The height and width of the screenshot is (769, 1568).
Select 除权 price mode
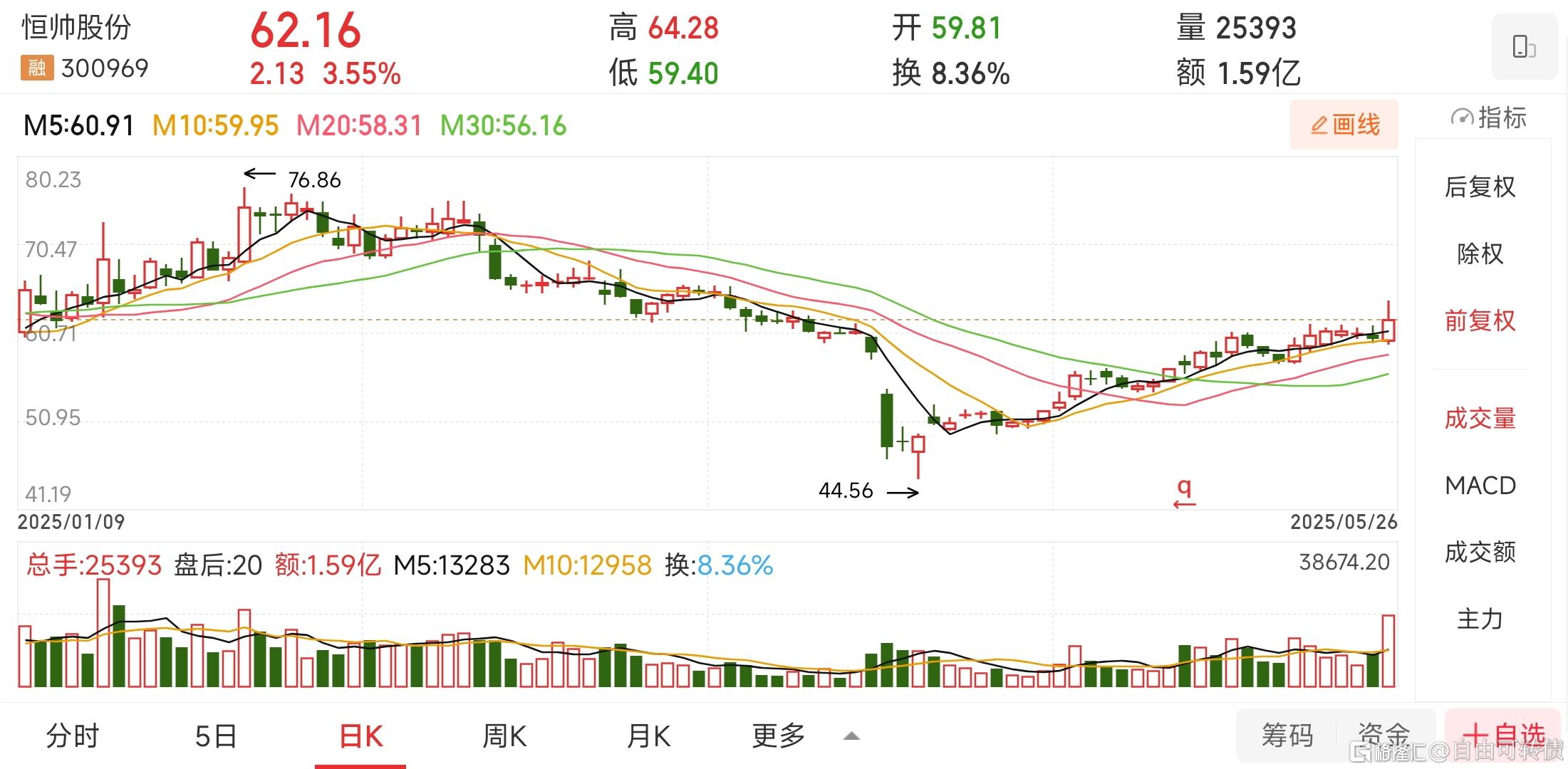tap(1480, 253)
